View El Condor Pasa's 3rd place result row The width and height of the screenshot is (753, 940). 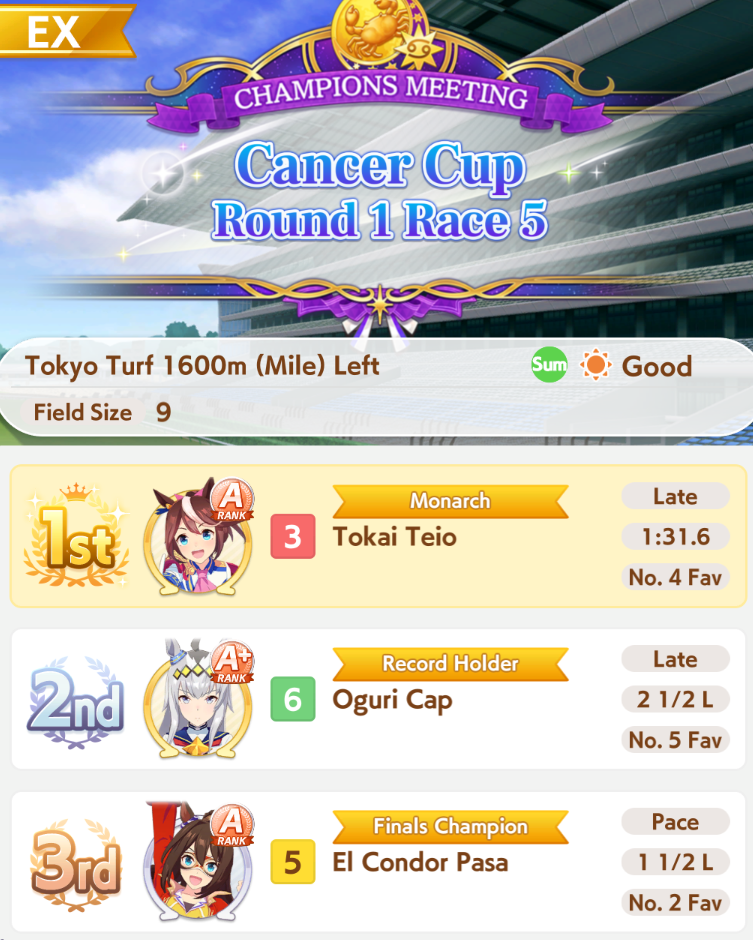pos(378,862)
